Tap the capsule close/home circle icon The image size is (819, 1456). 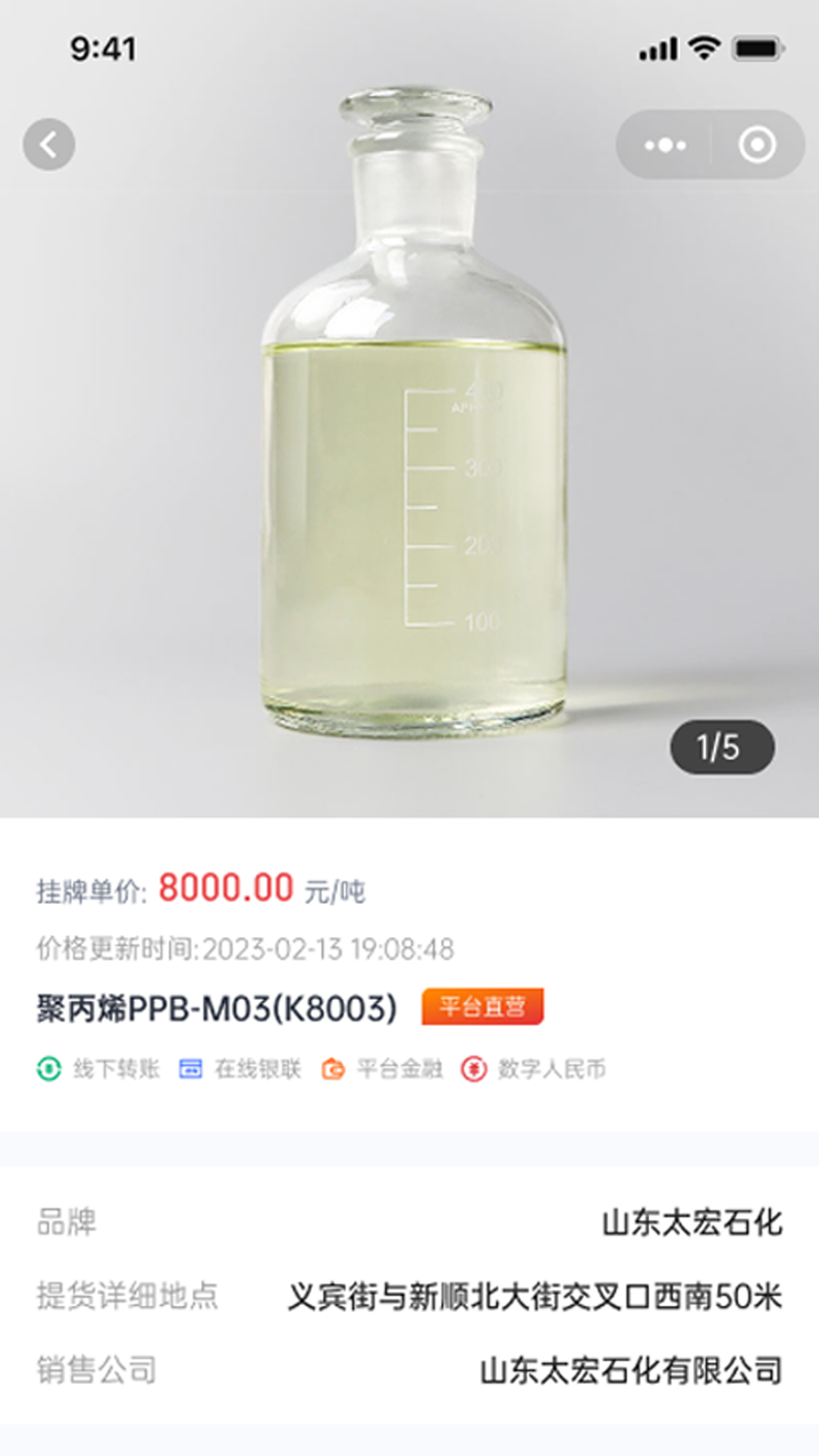[x=758, y=145]
